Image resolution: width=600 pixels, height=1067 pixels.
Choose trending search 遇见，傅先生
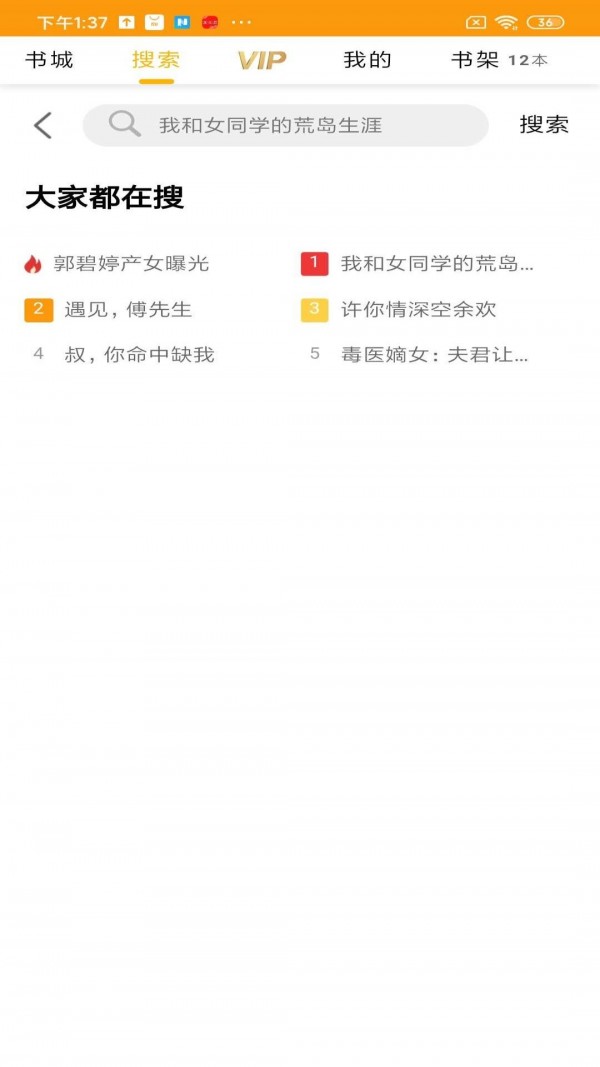tap(128, 310)
